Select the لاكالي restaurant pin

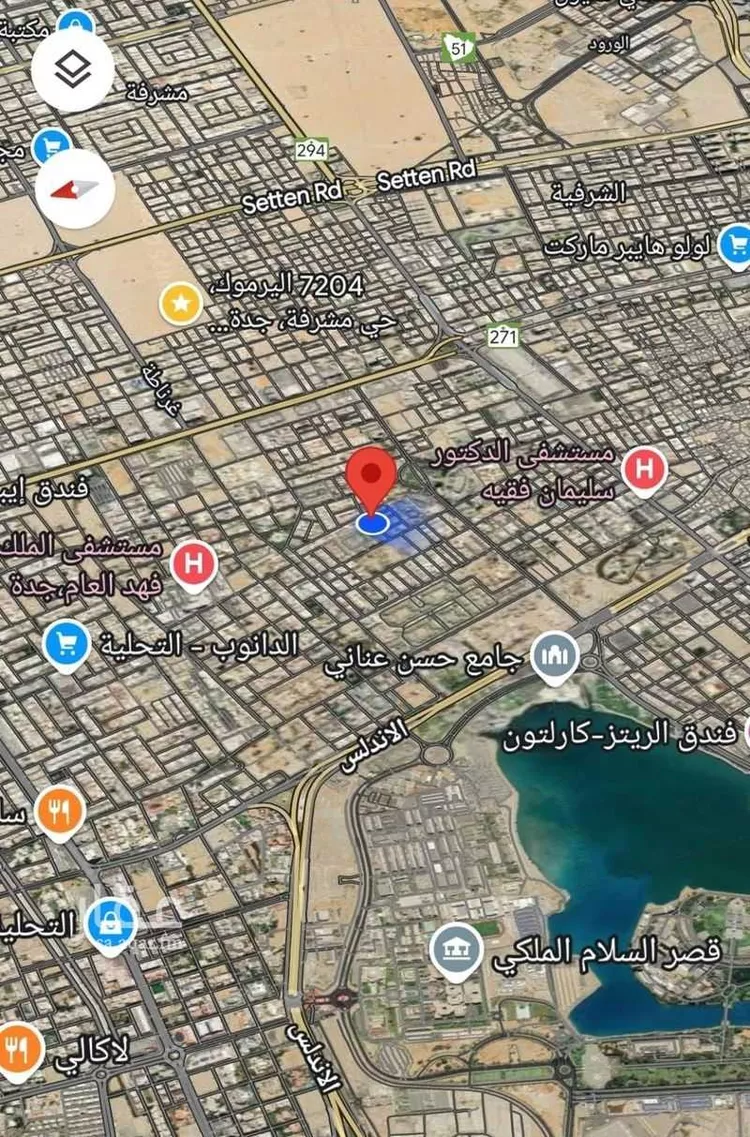(19, 1049)
